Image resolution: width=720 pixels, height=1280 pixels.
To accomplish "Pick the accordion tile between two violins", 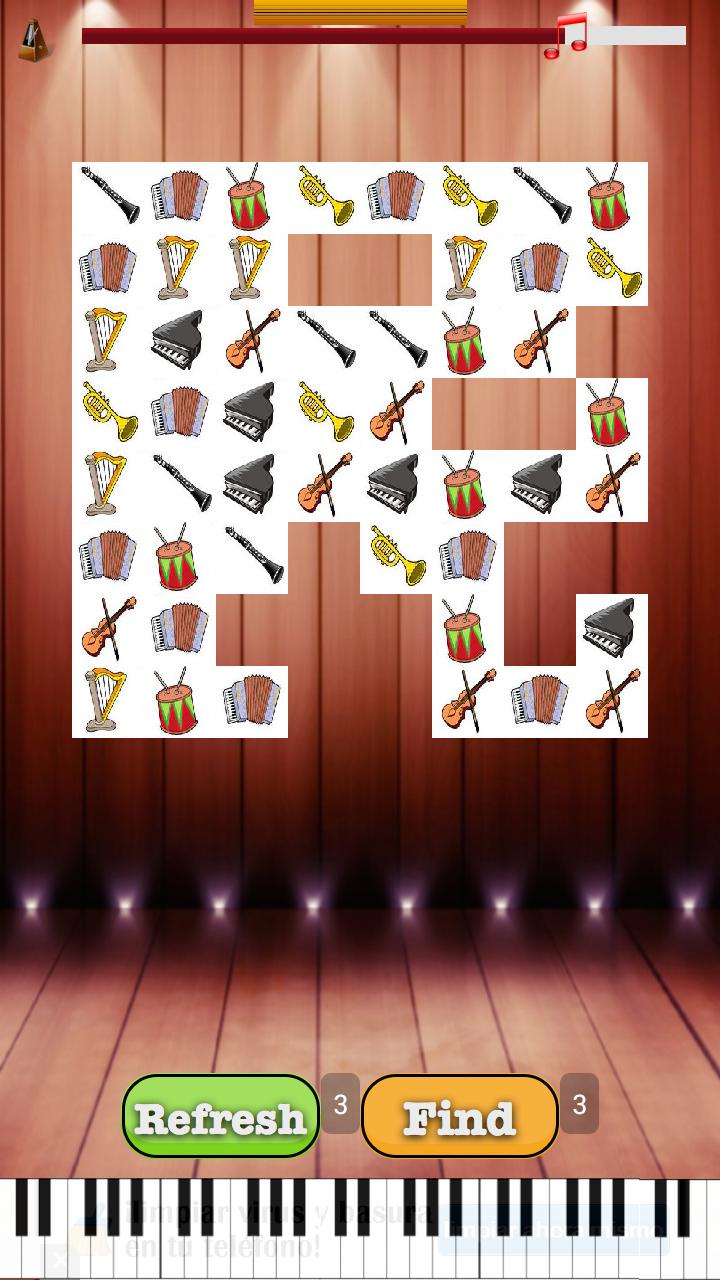I will pyautogui.click(x=540, y=702).
